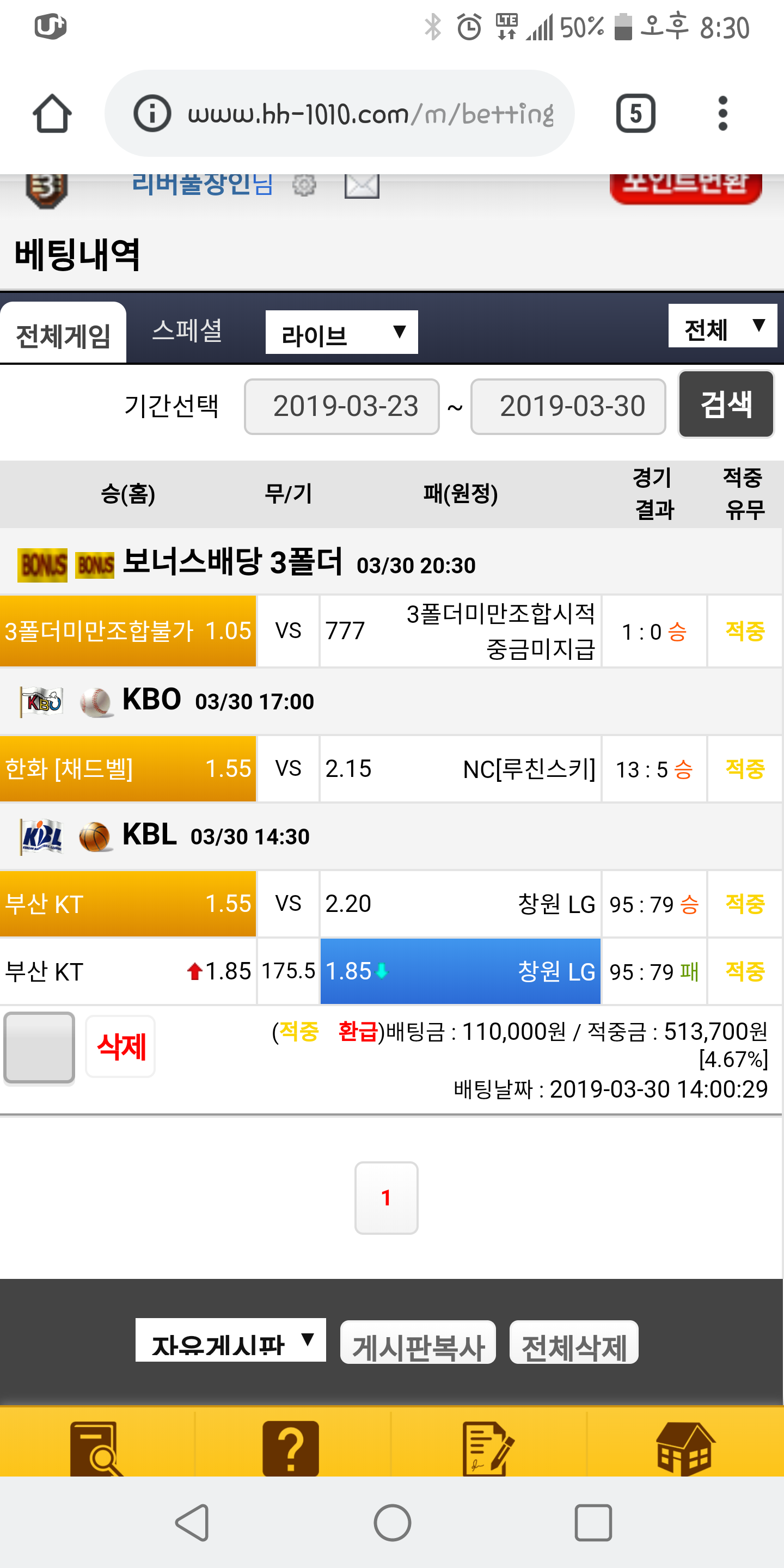This screenshot has width=784, height=1568.
Task: Open the browser overflow menu
Action: 722,113
